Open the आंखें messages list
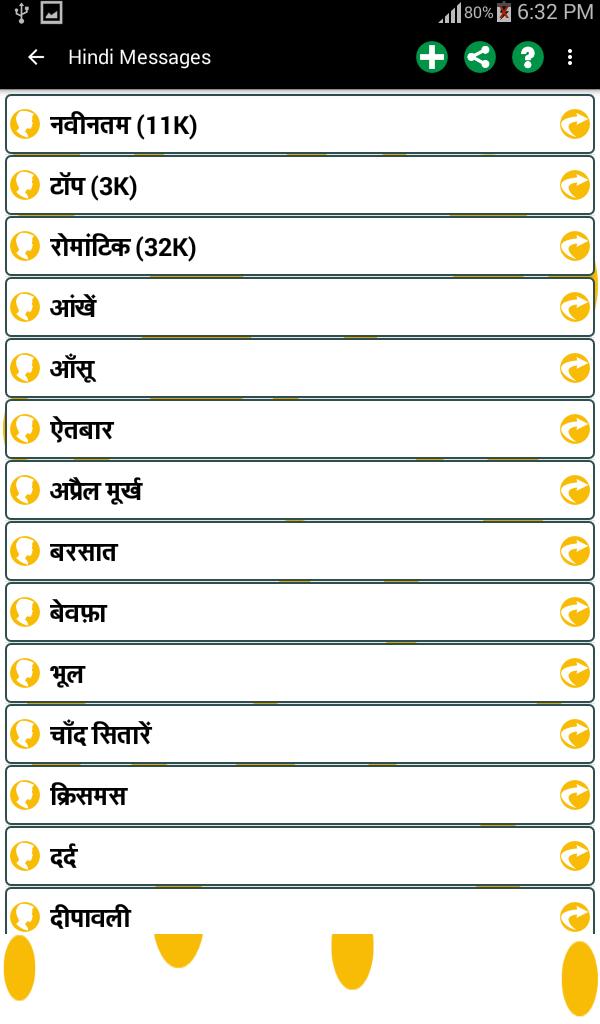The image size is (600, 1024). coord(300,307)
